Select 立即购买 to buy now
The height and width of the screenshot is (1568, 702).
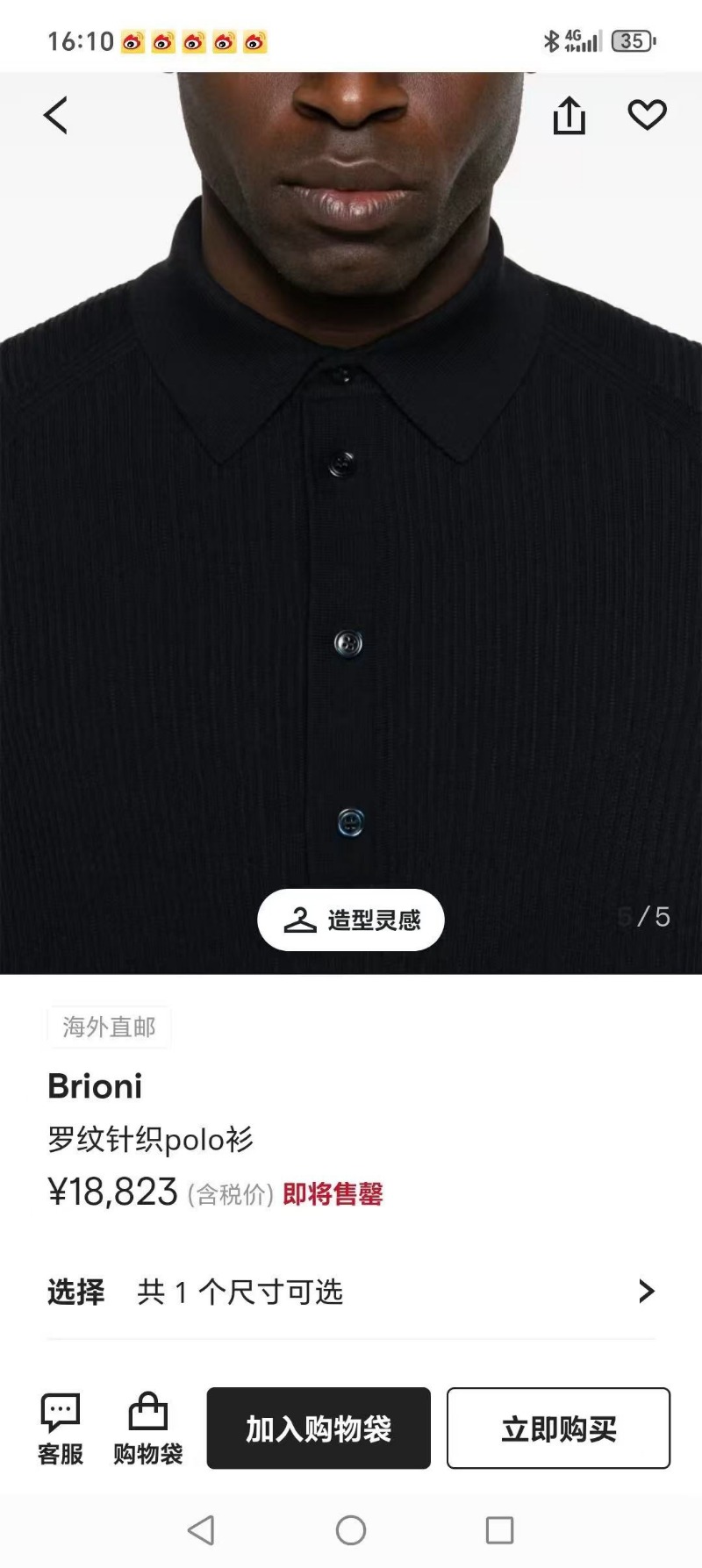tap(558, 1428)
